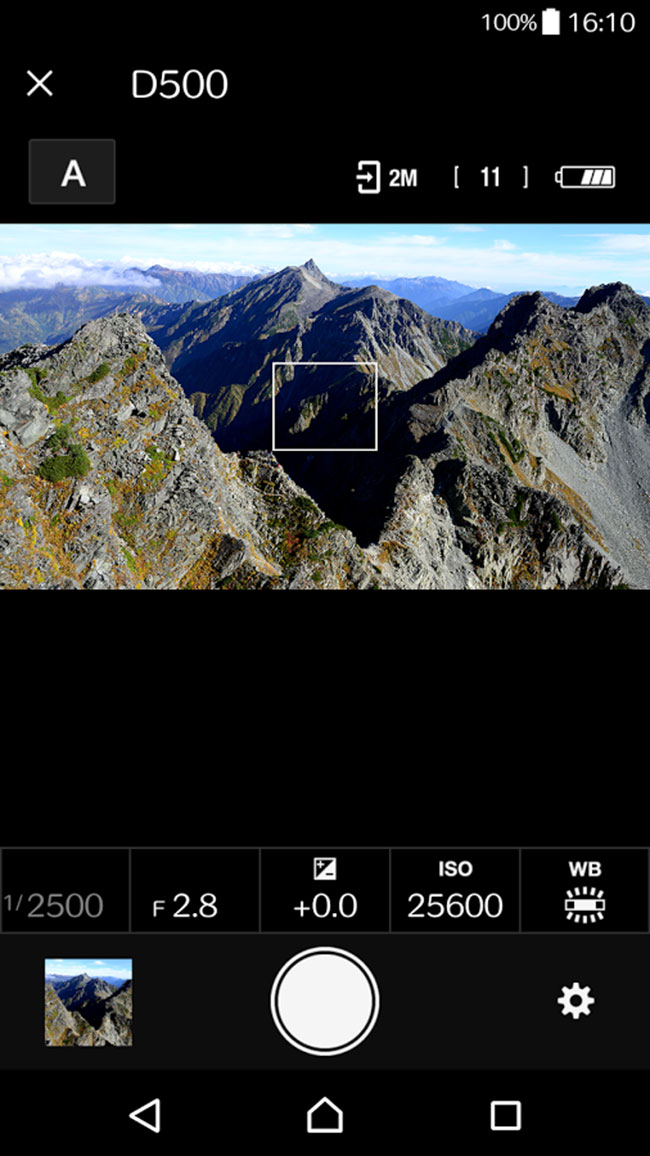Open the last captured photo thumbnail
The image size is (650, 1156).
tap(88, 1002)
